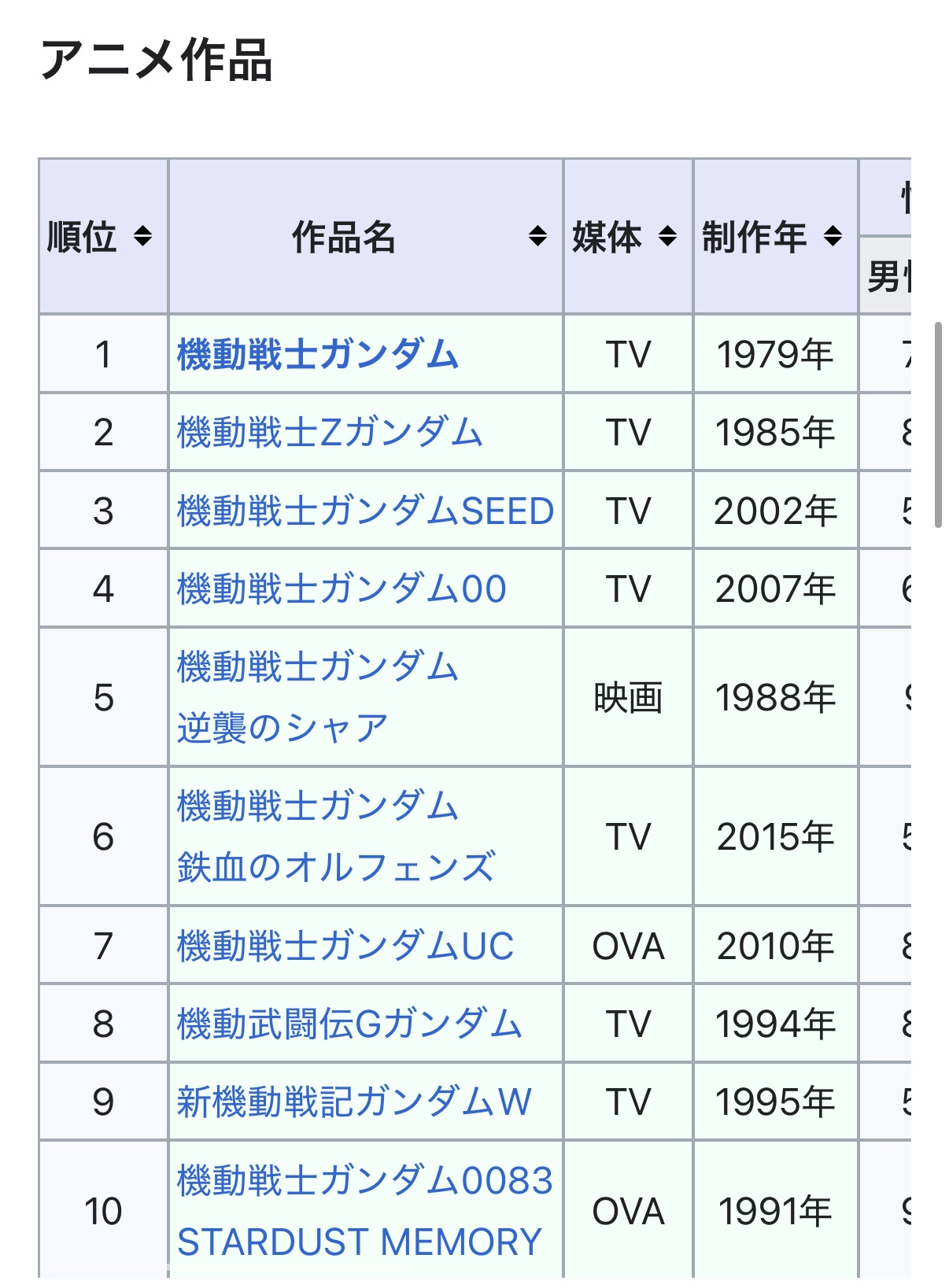Open 機動武闘伝Gガンダム link
Image resolution: width=949 pixels, height=1288 pixels.
coord(349,1024)
